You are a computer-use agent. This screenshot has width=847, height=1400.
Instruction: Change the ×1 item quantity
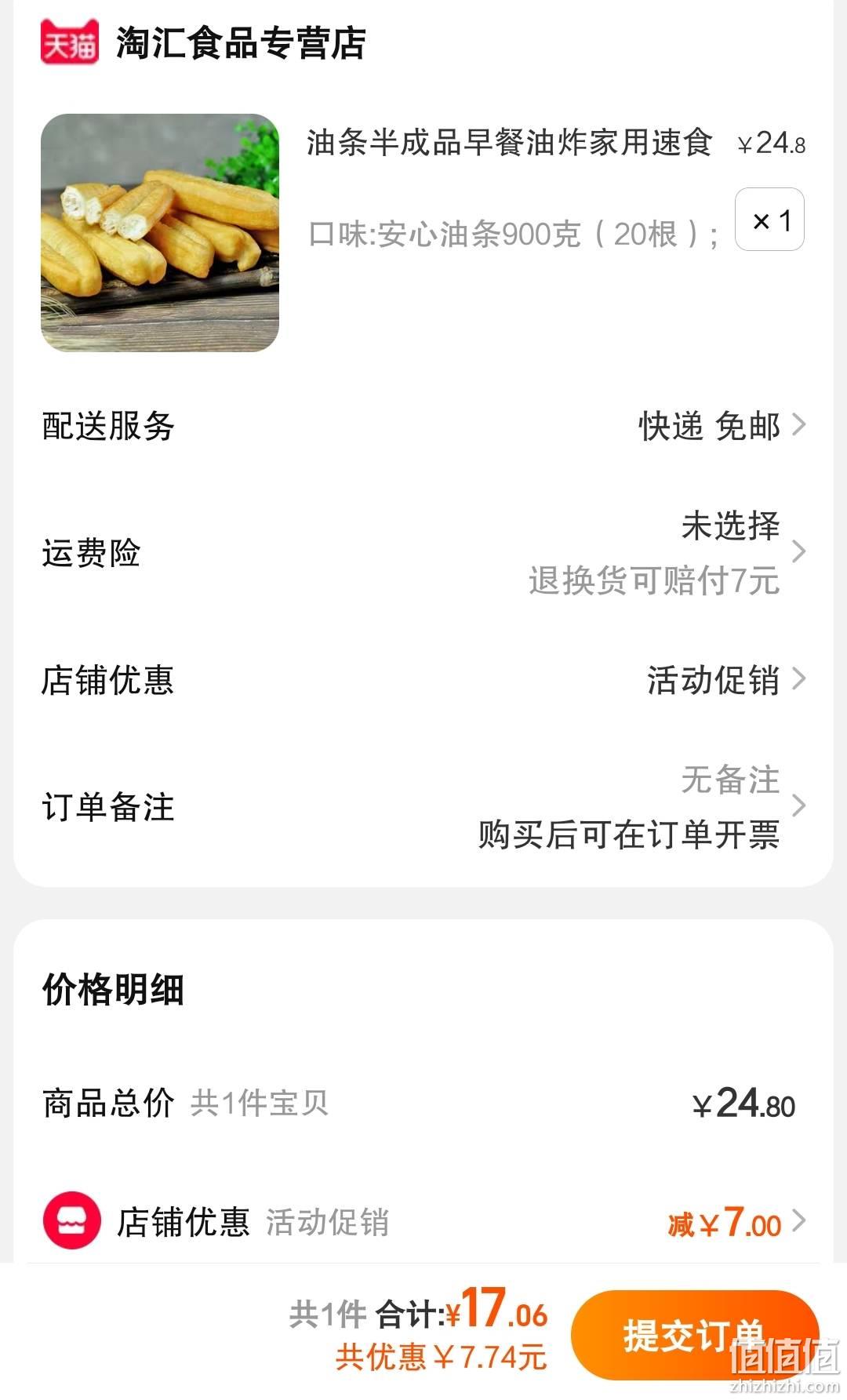pyautogui.click(x=769, y=220)
